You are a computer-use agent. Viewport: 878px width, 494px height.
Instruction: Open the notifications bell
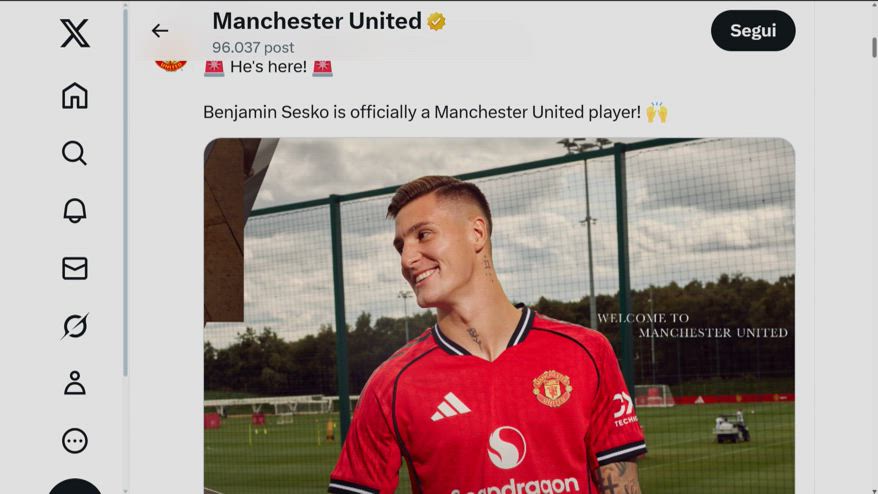(x=75, y=210)
